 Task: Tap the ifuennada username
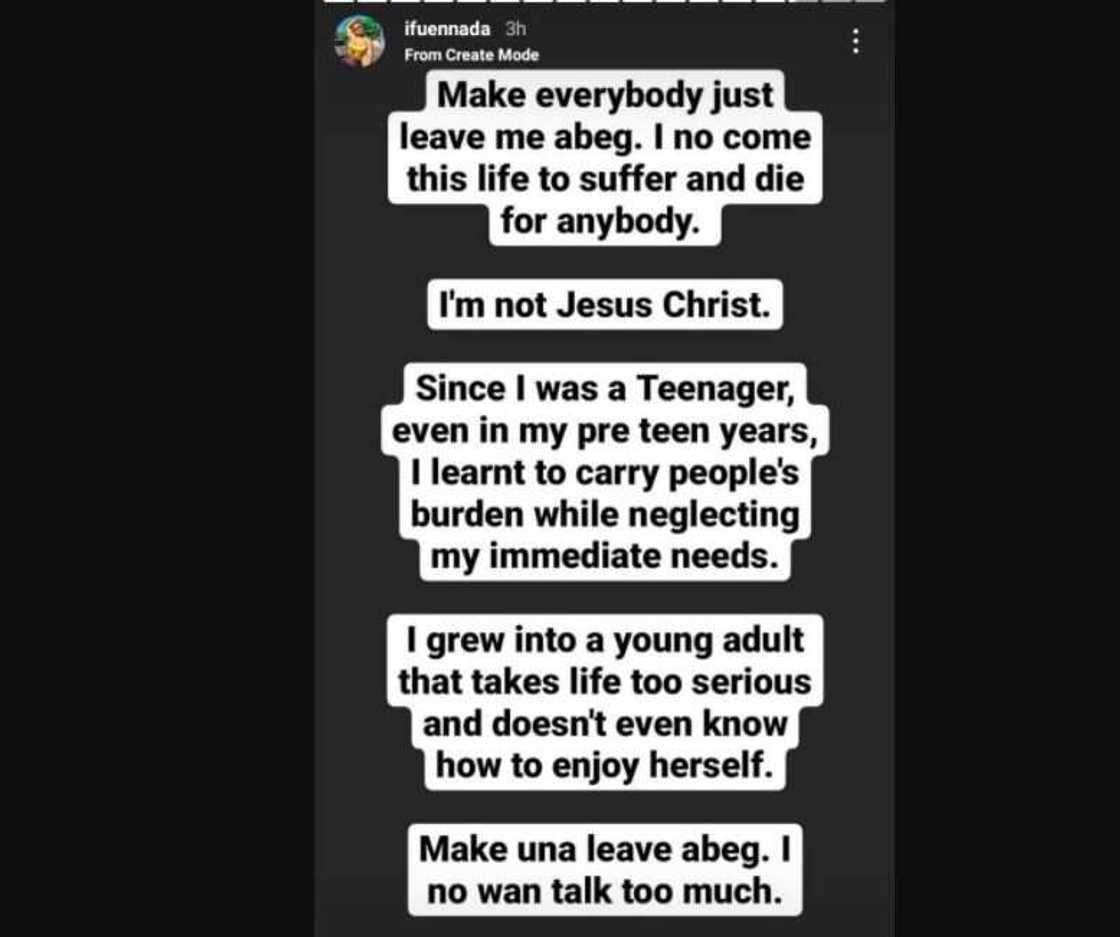[447, 29]
